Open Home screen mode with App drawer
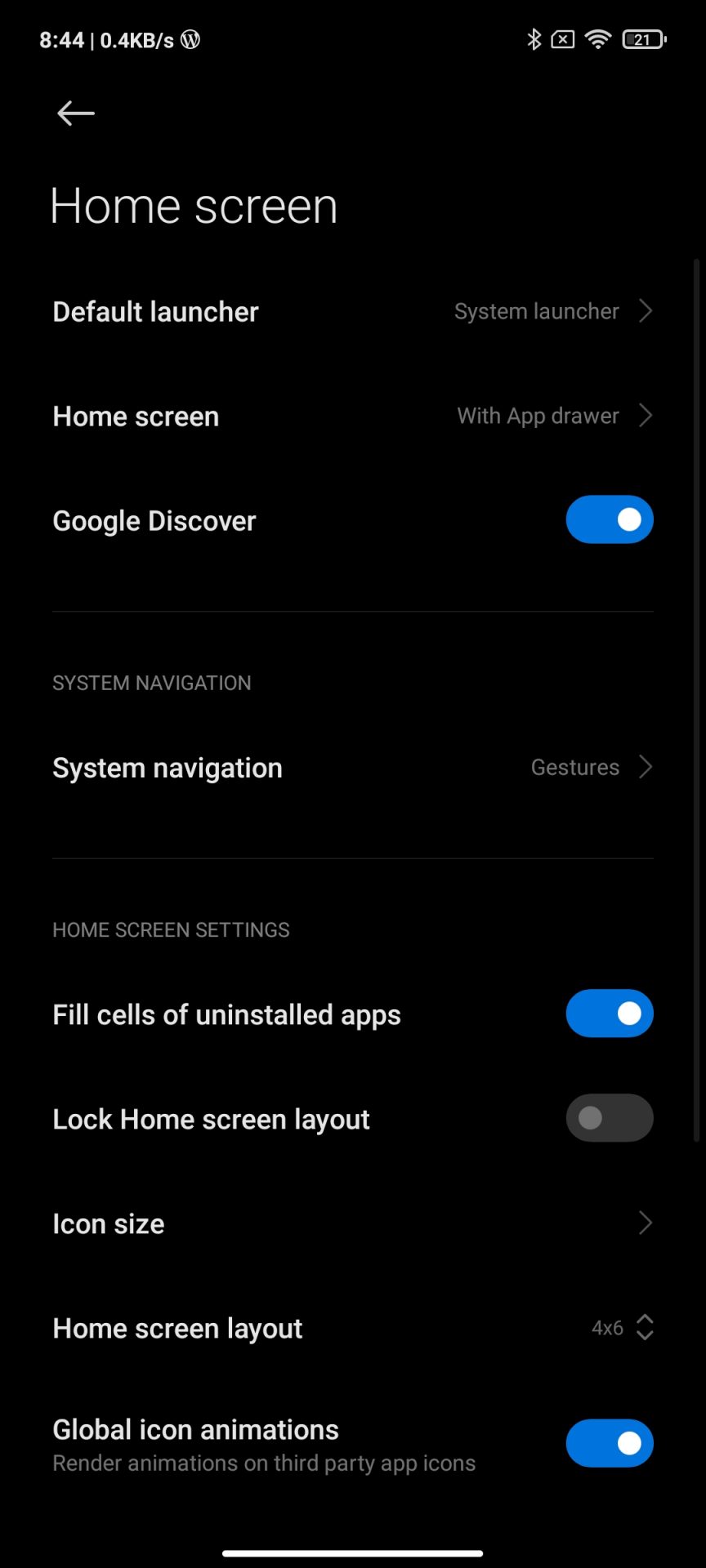The height and width of the screenshot is (1568, 706). 352,416
